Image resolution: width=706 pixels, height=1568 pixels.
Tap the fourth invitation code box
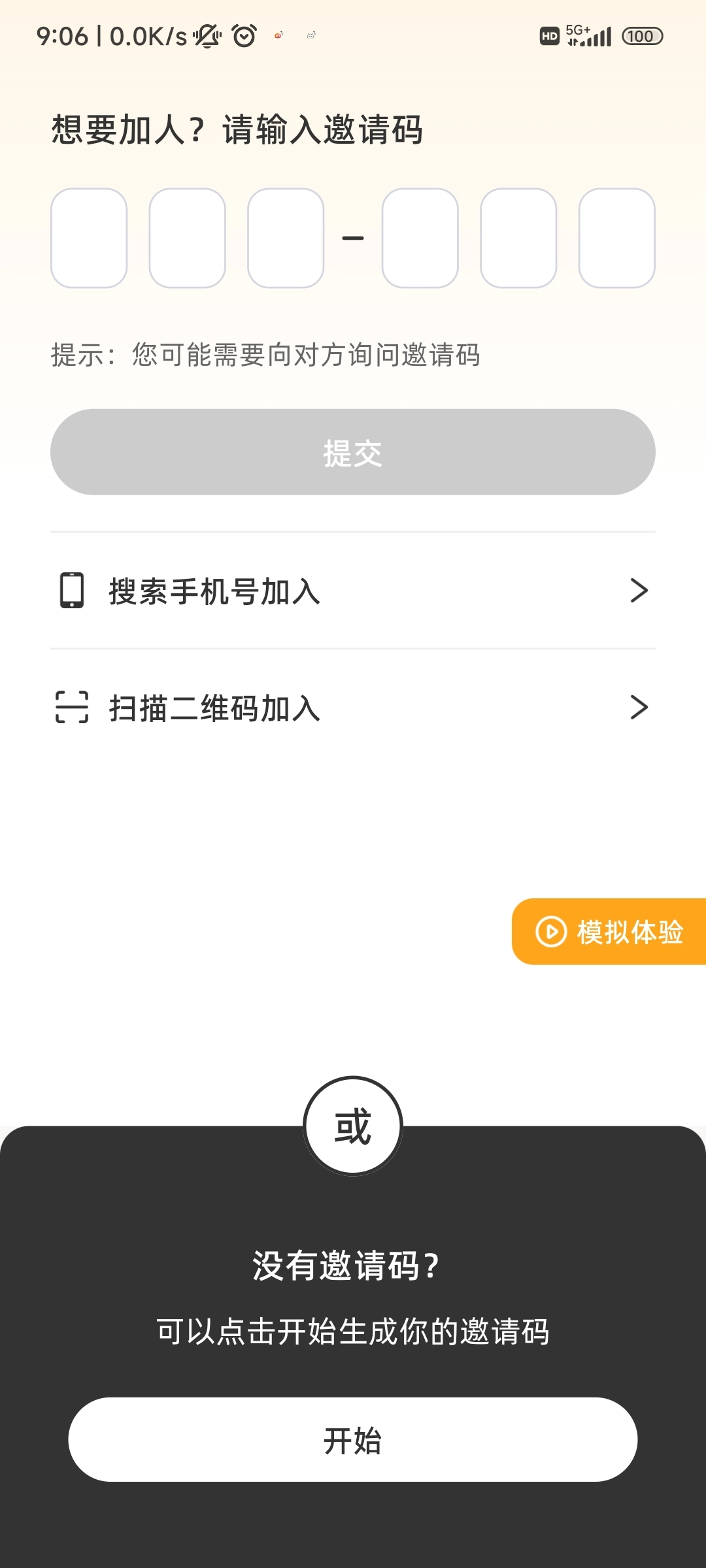[420, 238]
